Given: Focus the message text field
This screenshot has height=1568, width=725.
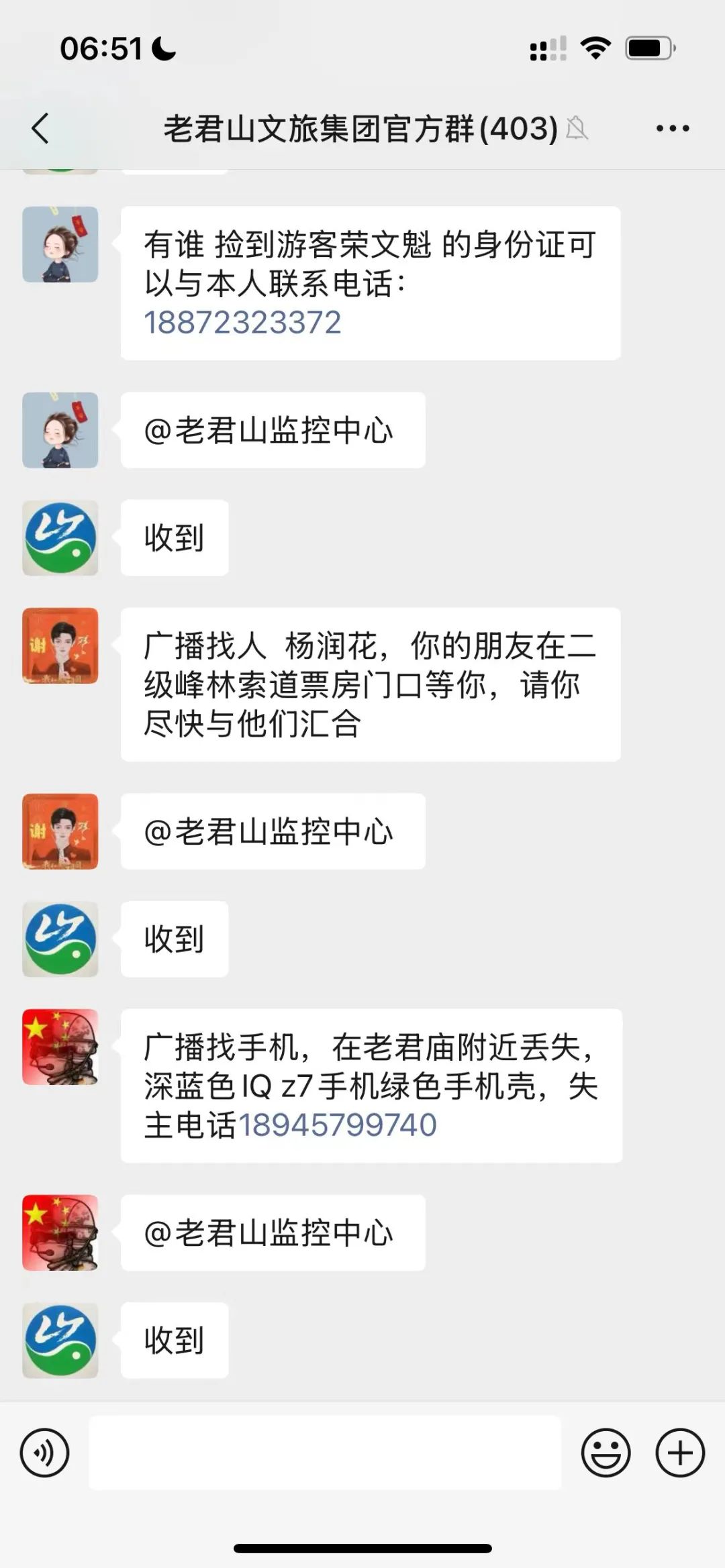Looking at the screenshot, I should pos(325,1453).
